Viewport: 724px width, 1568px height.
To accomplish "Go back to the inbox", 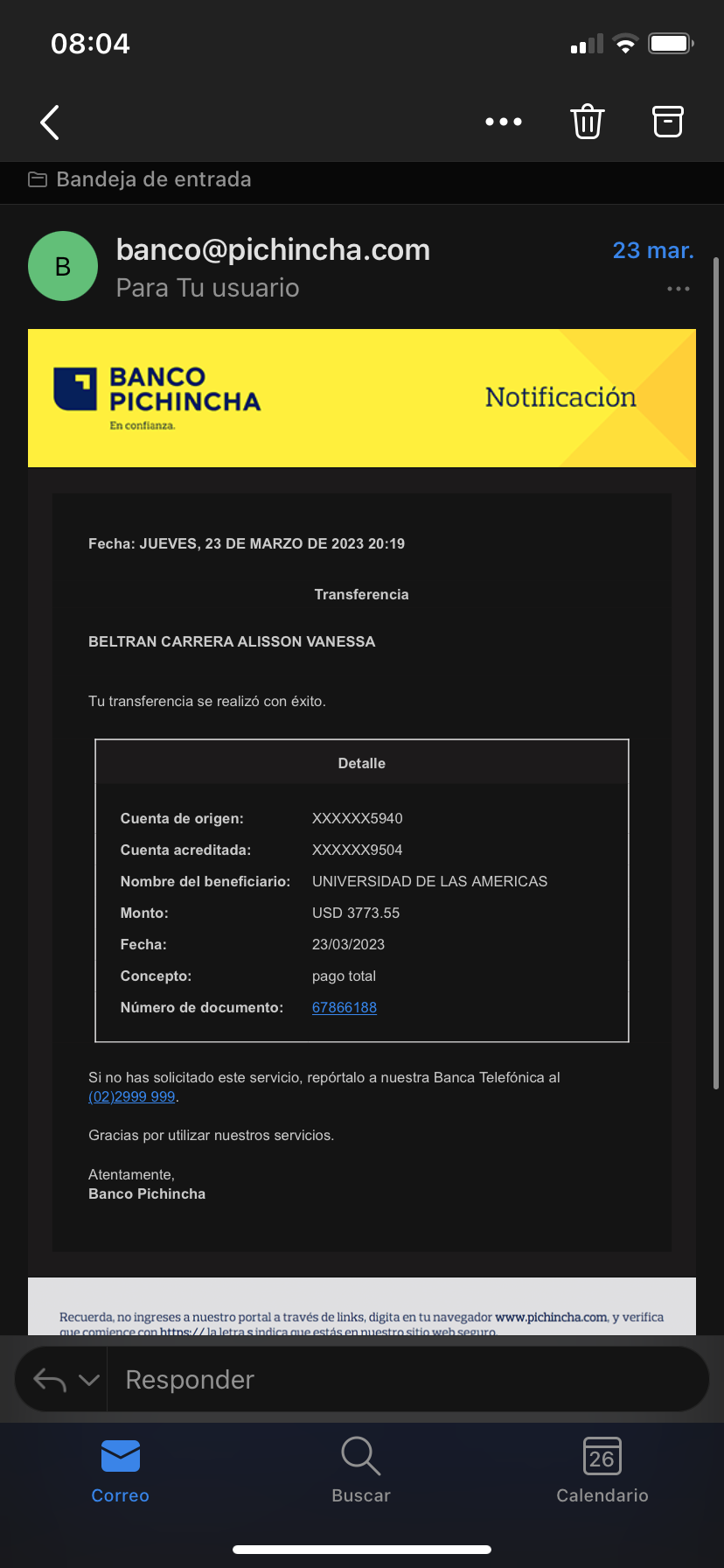I will pos(50,122).
